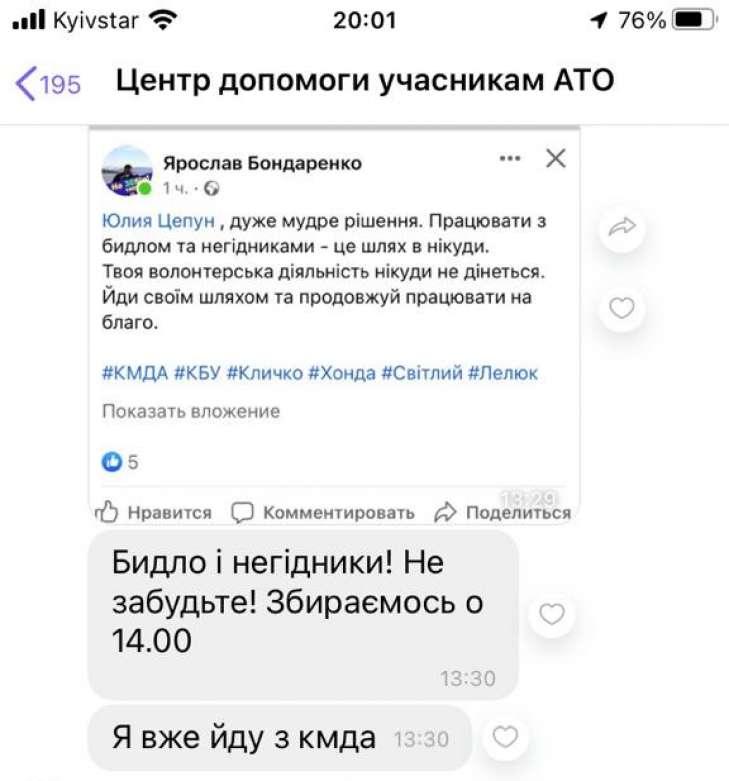The width and height of the screenshot is (729, 781).
Task: Open the Центр допомоги учасникам АТО chat info
Action: (x=365, y=81)
